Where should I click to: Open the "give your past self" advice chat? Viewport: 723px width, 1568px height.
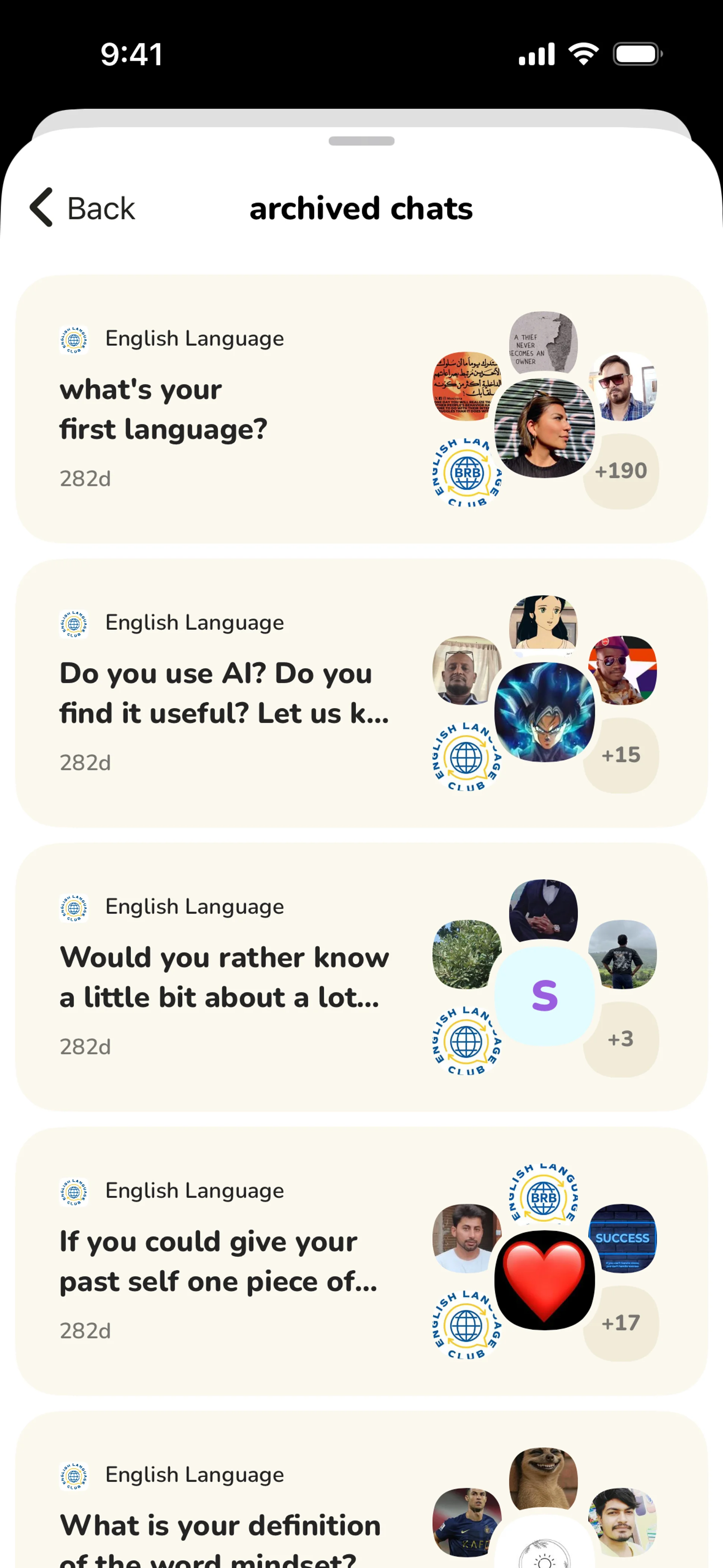tap(361, 1261)
